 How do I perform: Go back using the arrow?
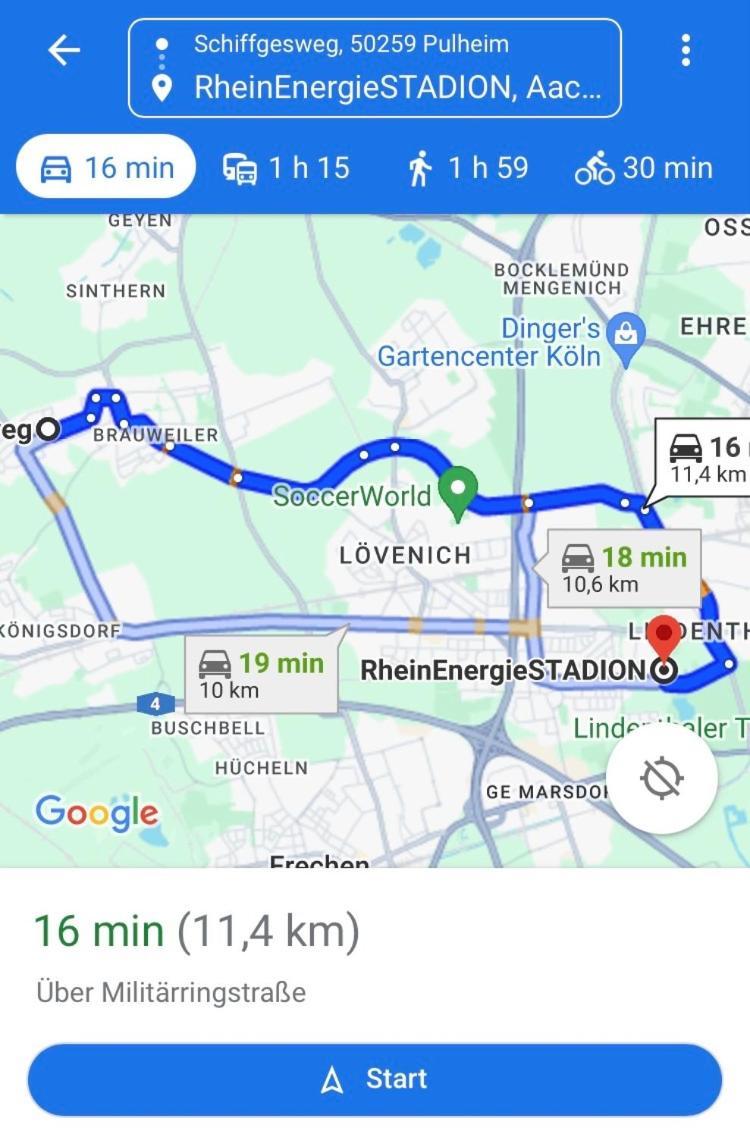tap(64, 50)
